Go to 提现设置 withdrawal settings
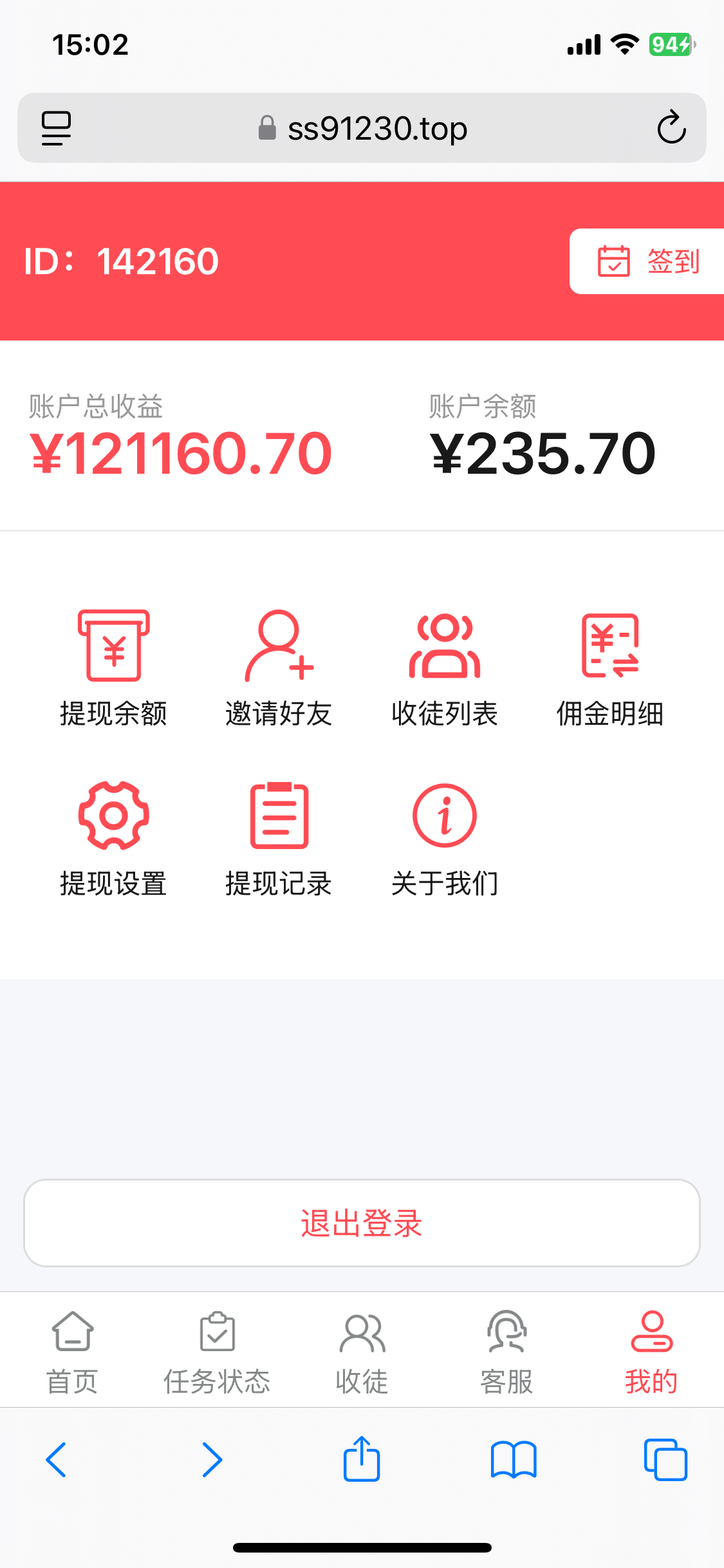Image resolution: width=724 pixels, height=1568 pixels. coord(114,837)
